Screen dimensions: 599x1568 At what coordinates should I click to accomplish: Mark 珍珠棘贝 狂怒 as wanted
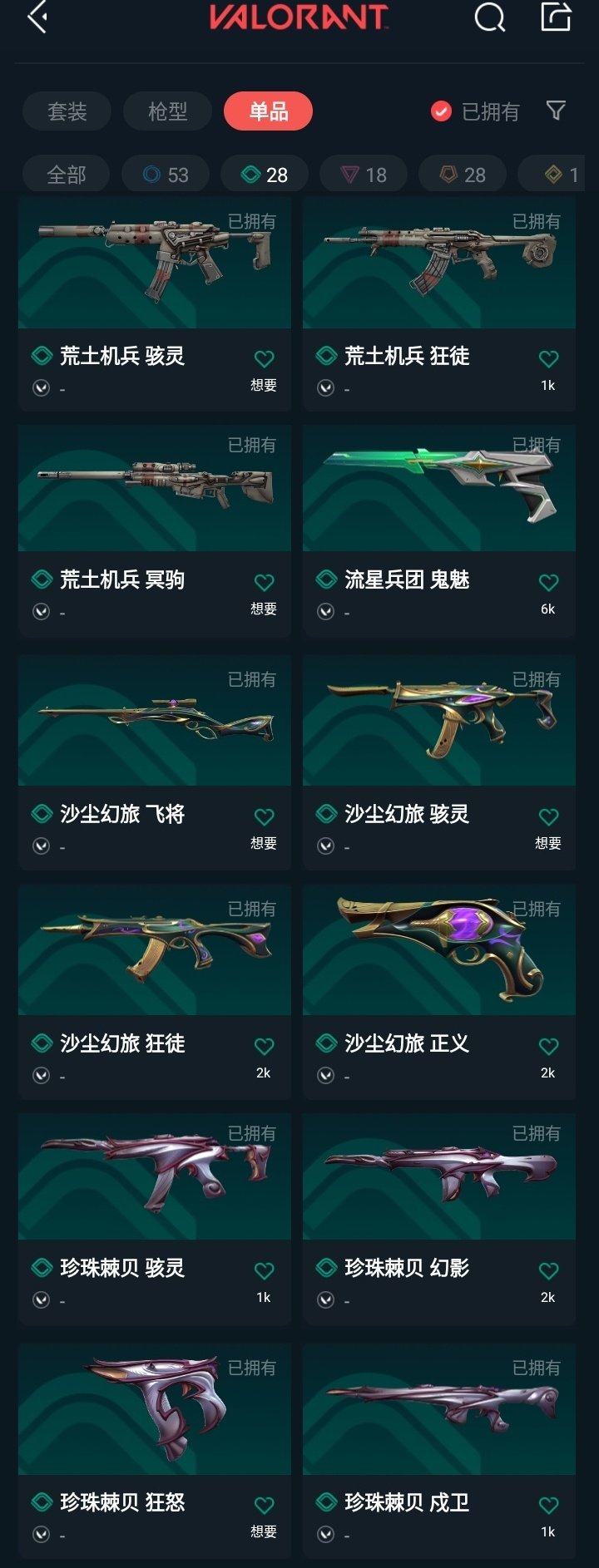tap(264, 1506)
